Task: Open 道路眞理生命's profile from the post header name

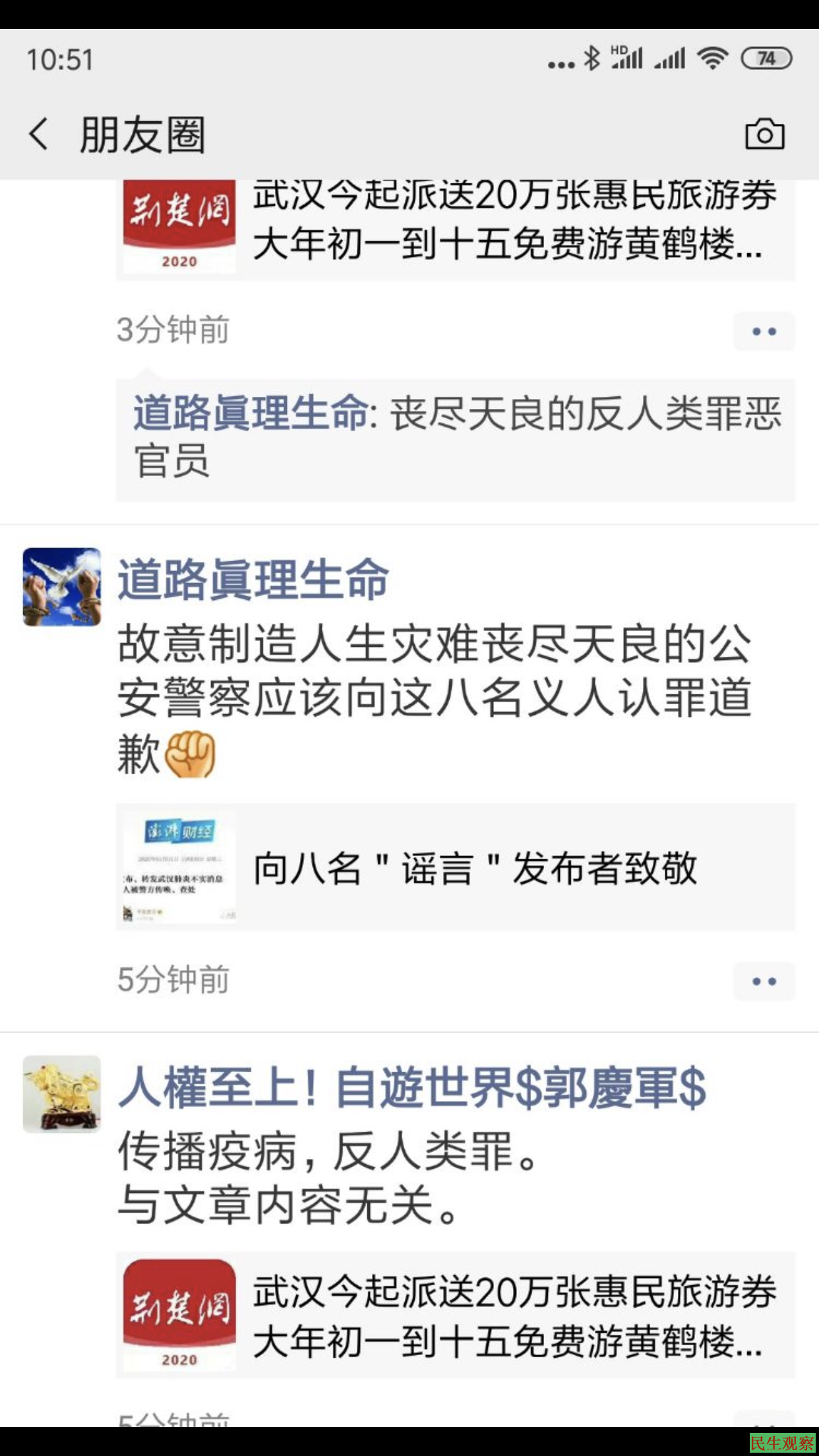Action: coord(253,580)
